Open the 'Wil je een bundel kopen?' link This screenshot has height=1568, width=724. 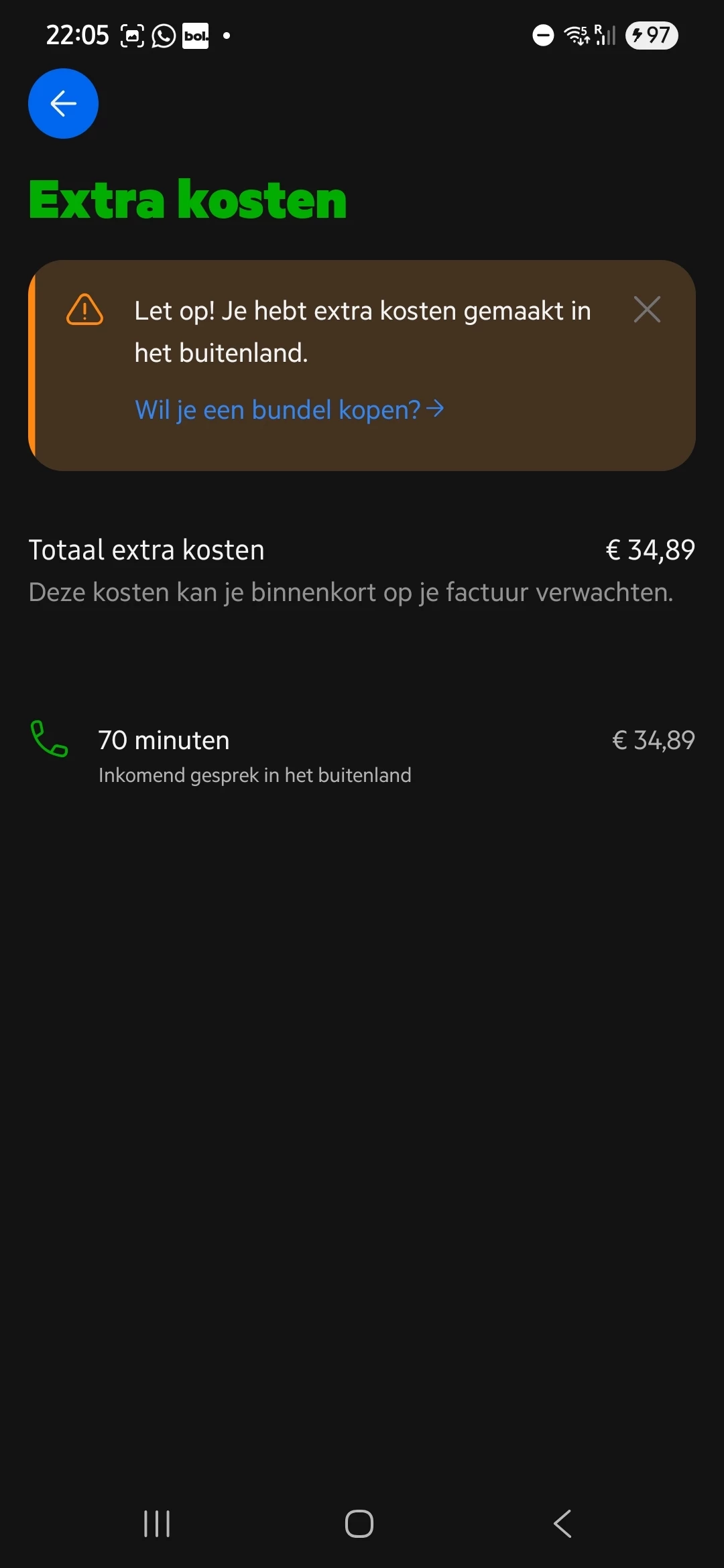pyautogui.click(x=289, y=409)
